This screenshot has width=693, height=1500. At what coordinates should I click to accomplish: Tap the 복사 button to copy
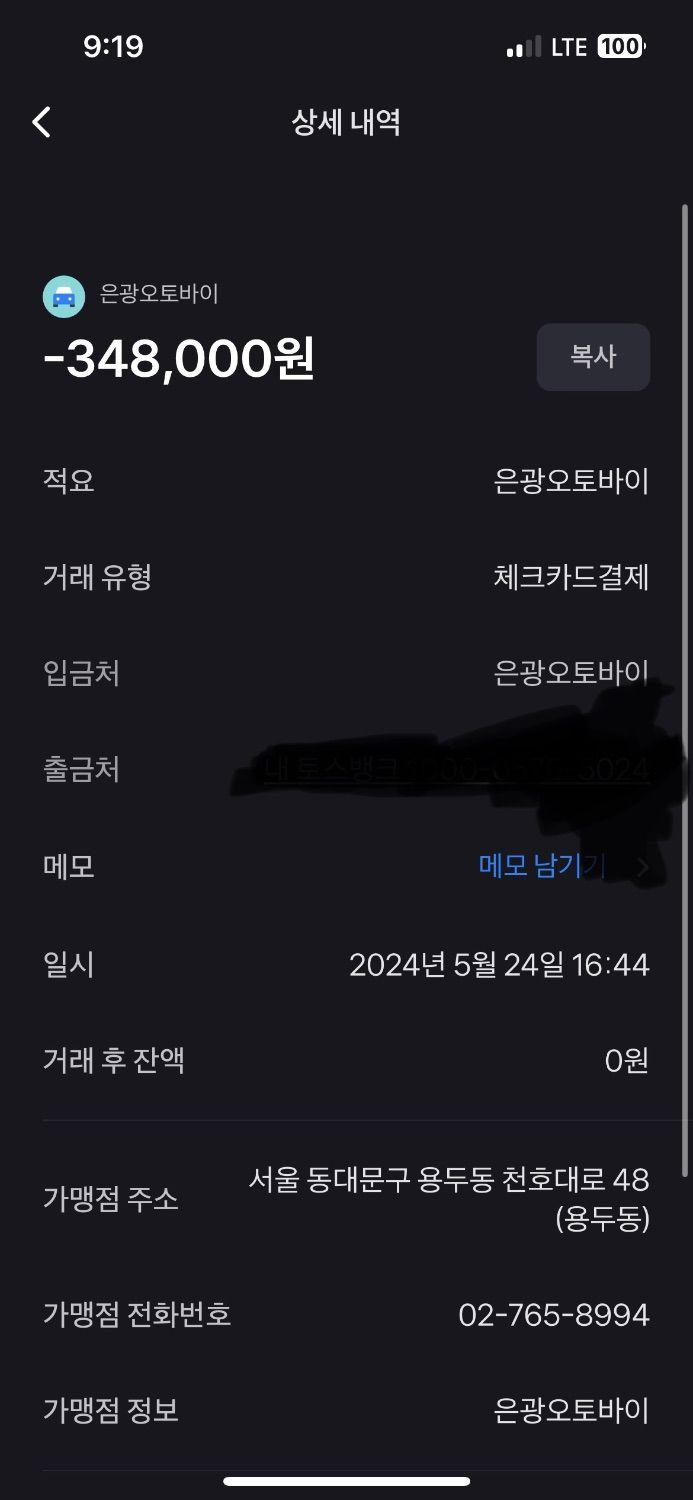593,357
